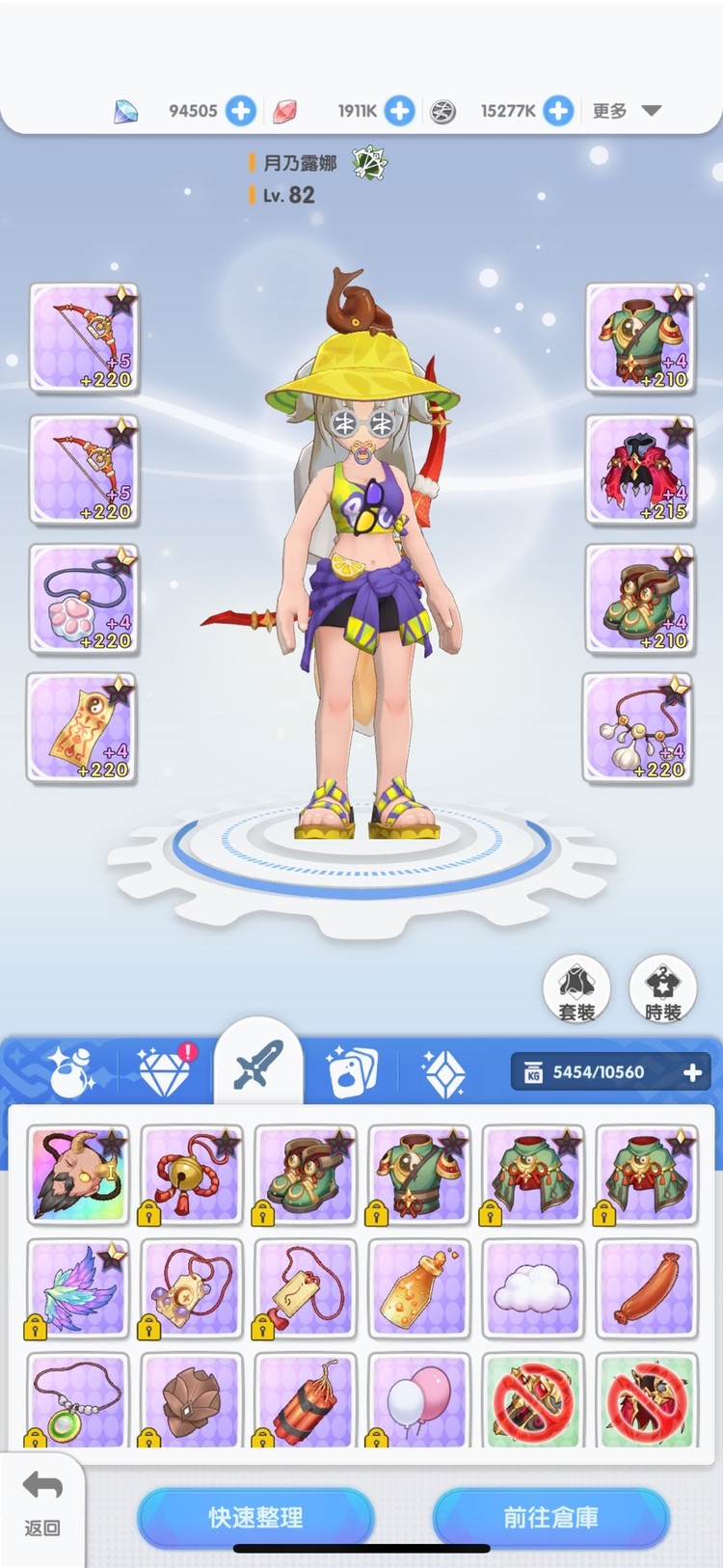Tap 快速整理 to sort inventory
The image size is (723, 1568).
coord(255,1517)
